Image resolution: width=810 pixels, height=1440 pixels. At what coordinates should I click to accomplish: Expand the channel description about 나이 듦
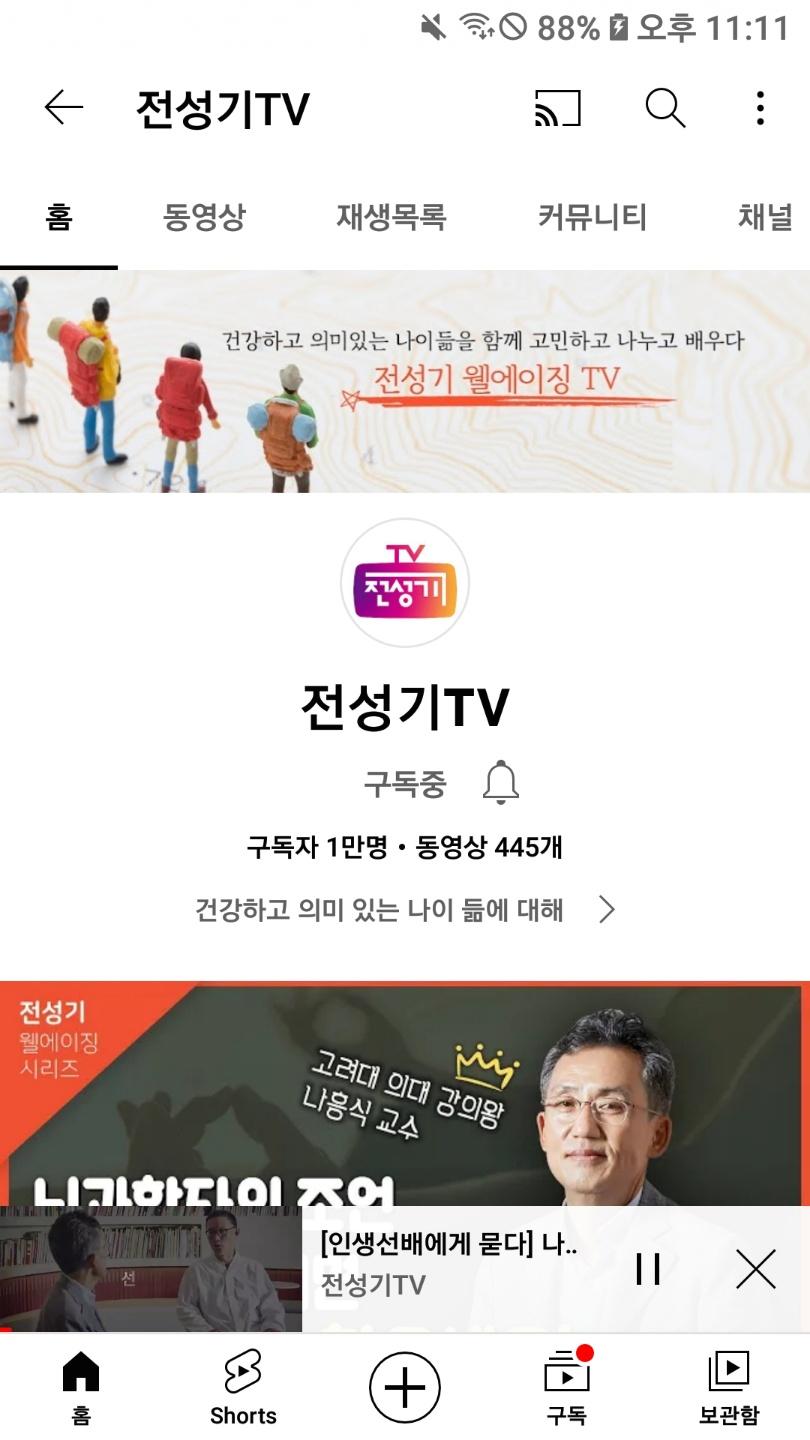(404, 910)
